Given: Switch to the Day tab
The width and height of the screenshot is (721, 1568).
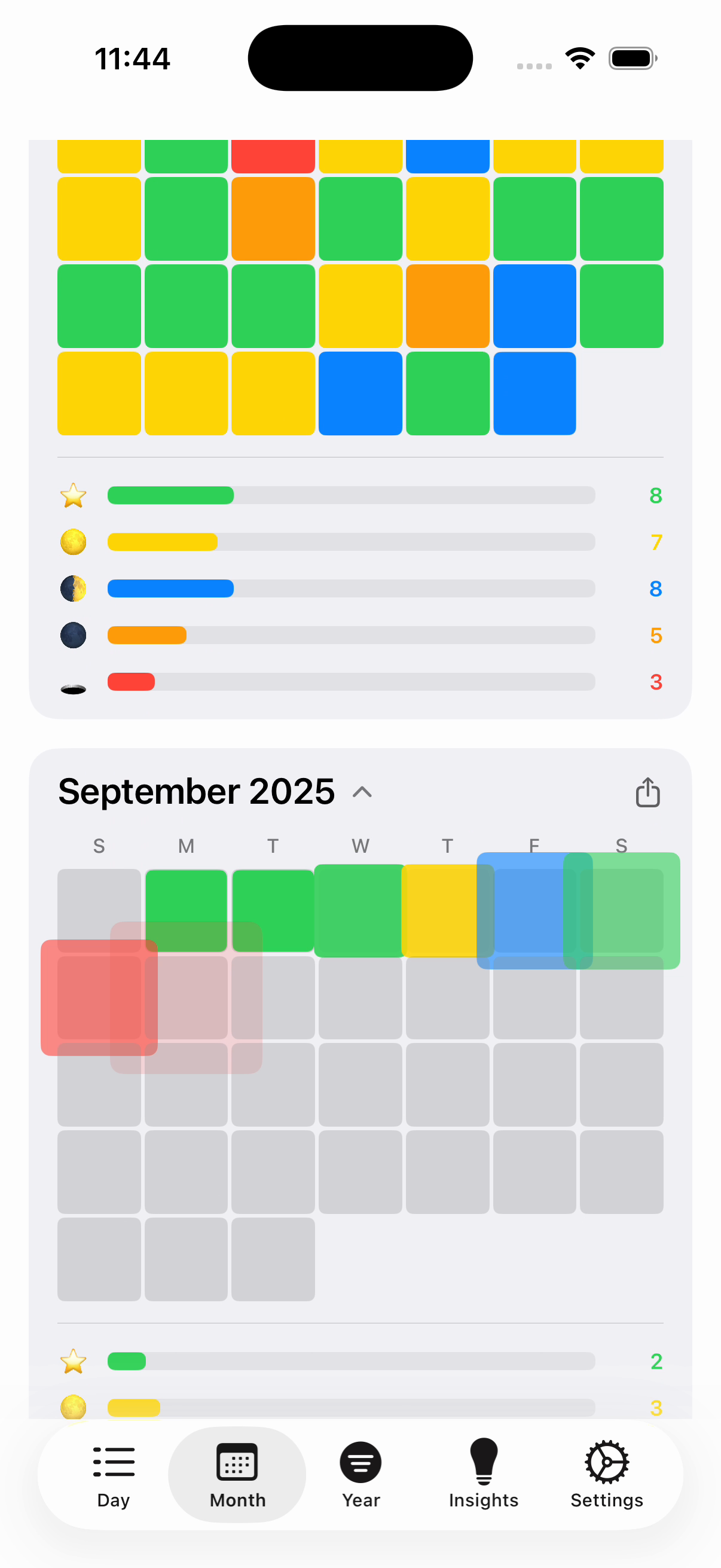Looking at the screenshot, I should 114,1474.
